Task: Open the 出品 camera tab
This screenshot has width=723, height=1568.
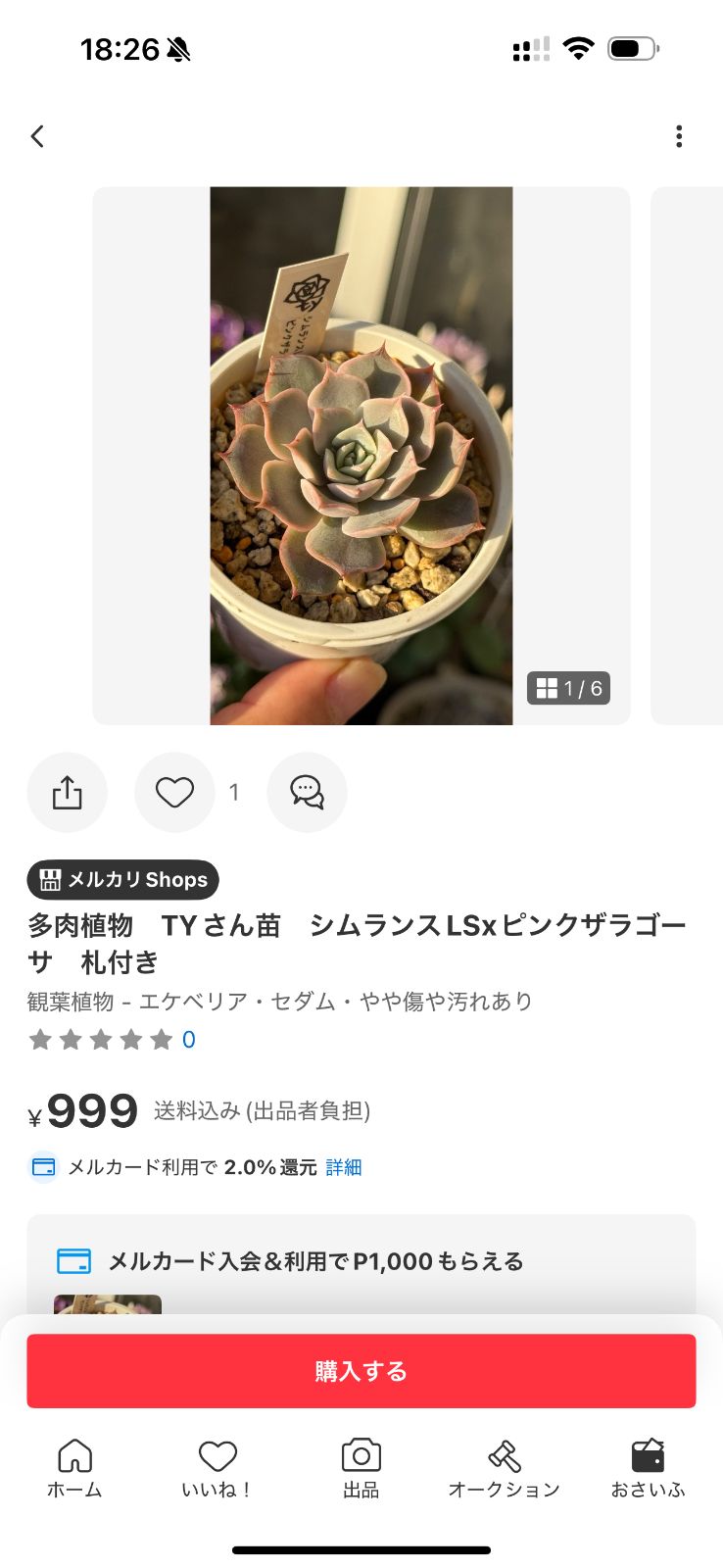Action: tap(361, 1468)
